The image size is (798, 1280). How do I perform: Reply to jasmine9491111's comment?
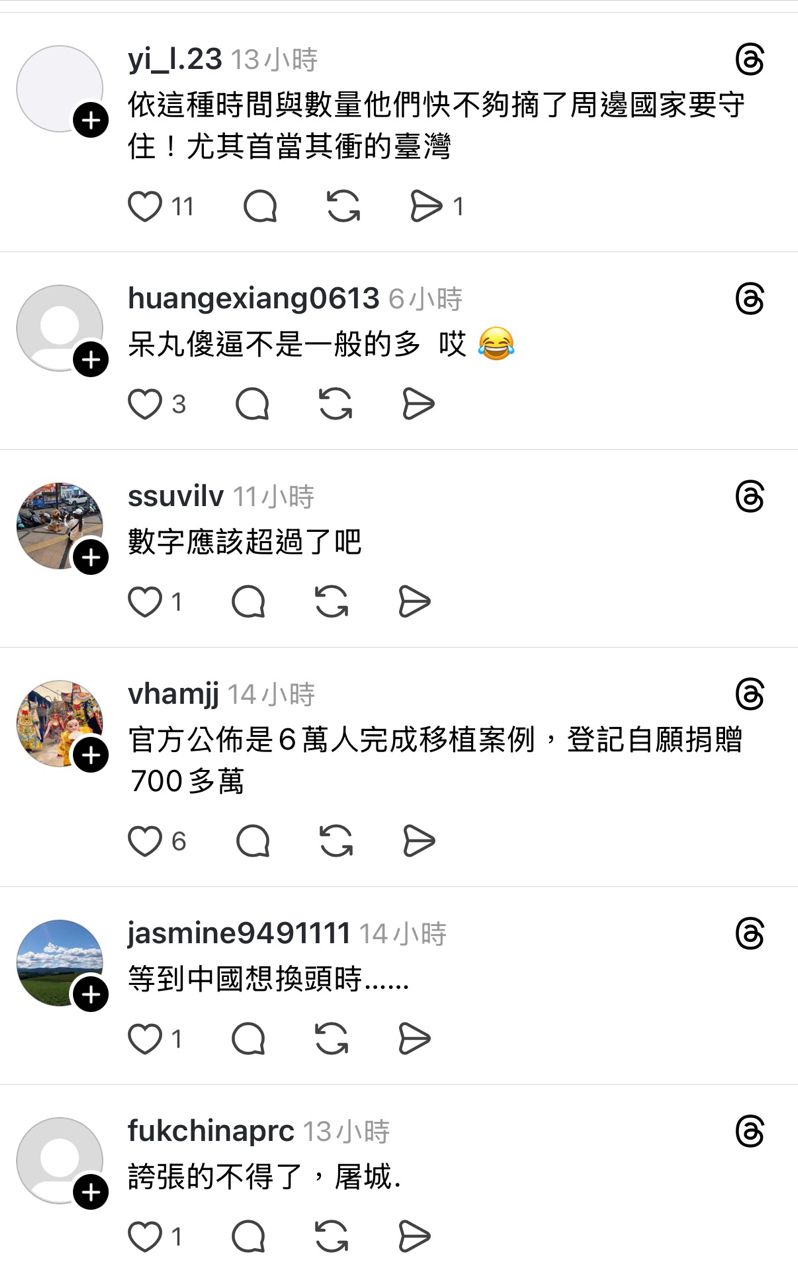248,1039
